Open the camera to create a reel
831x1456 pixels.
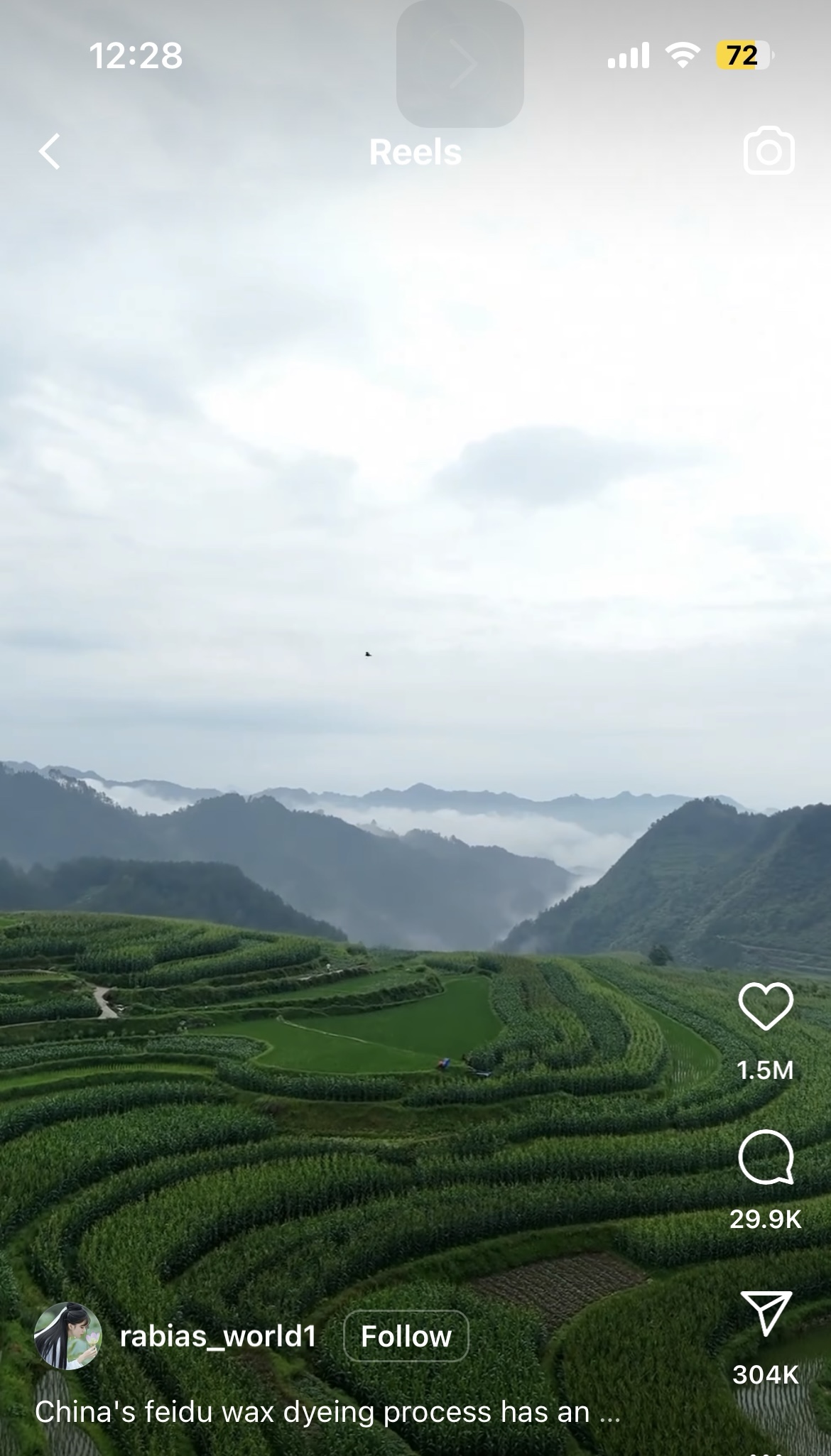(x=768, y=151)
